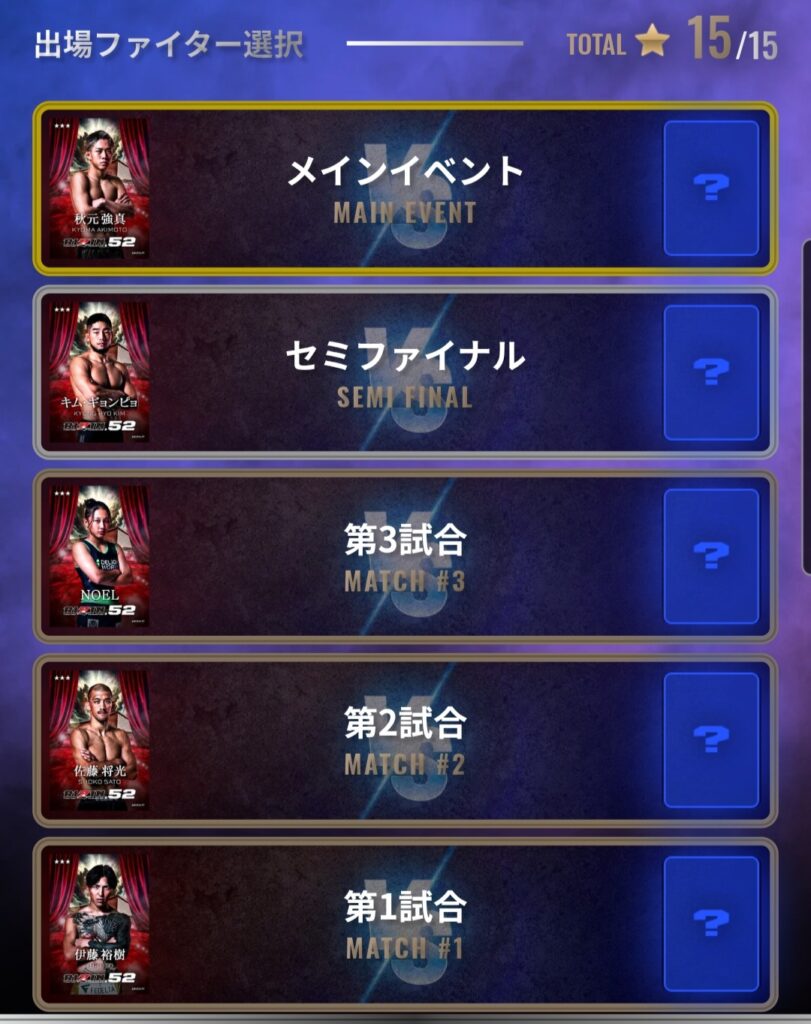Open the 第3試合 unknown opponent slot
This screenshot has height=1024, width=811.
(711, 556)
